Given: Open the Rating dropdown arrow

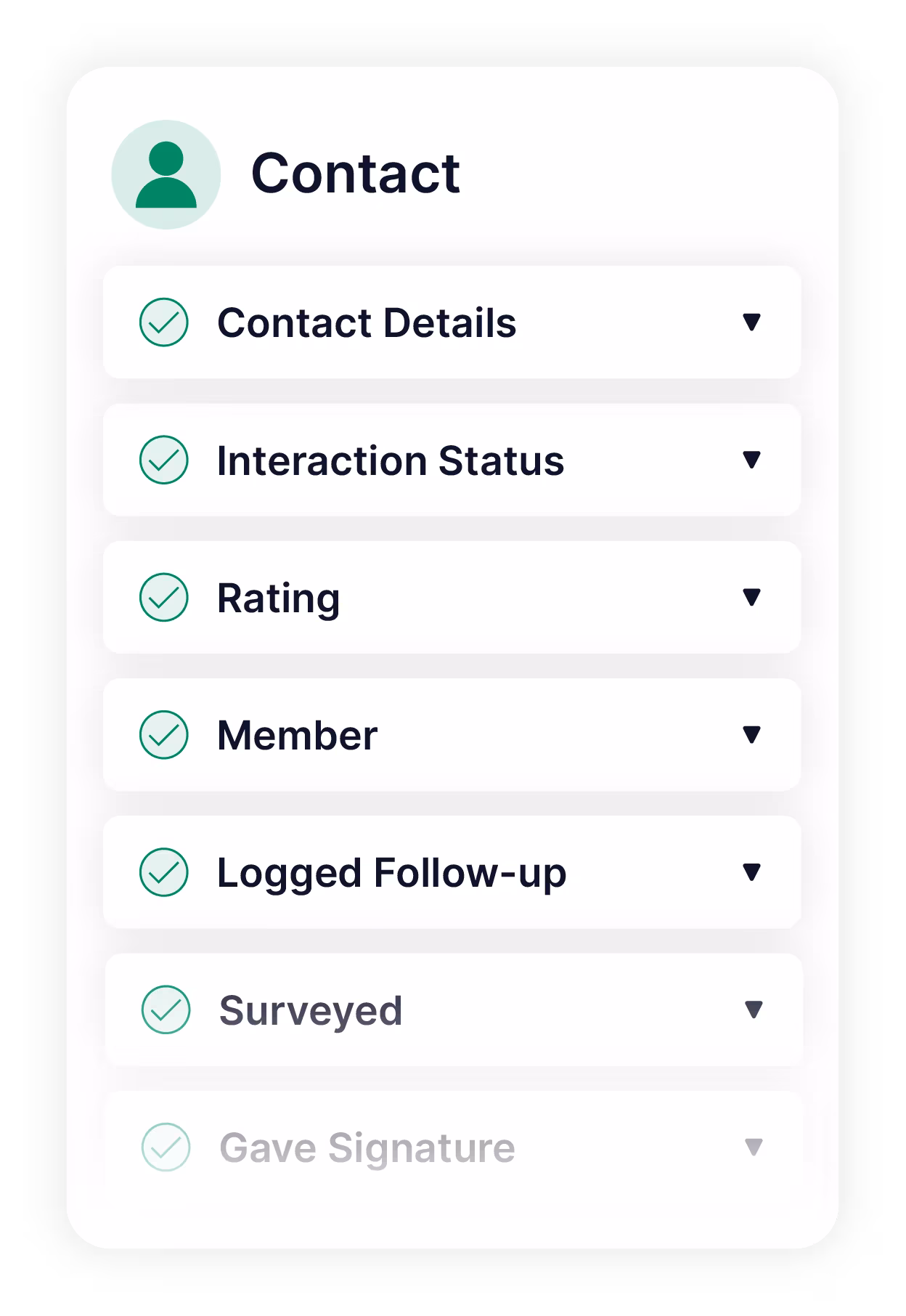Looking at the screenshot, I should (x=753, y=597).
